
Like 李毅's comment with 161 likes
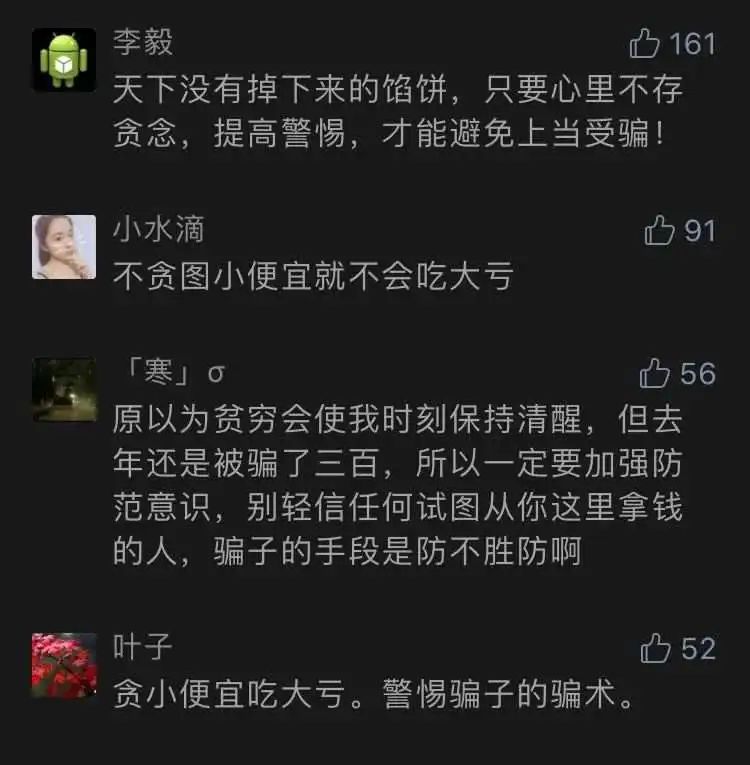[644, 43]
